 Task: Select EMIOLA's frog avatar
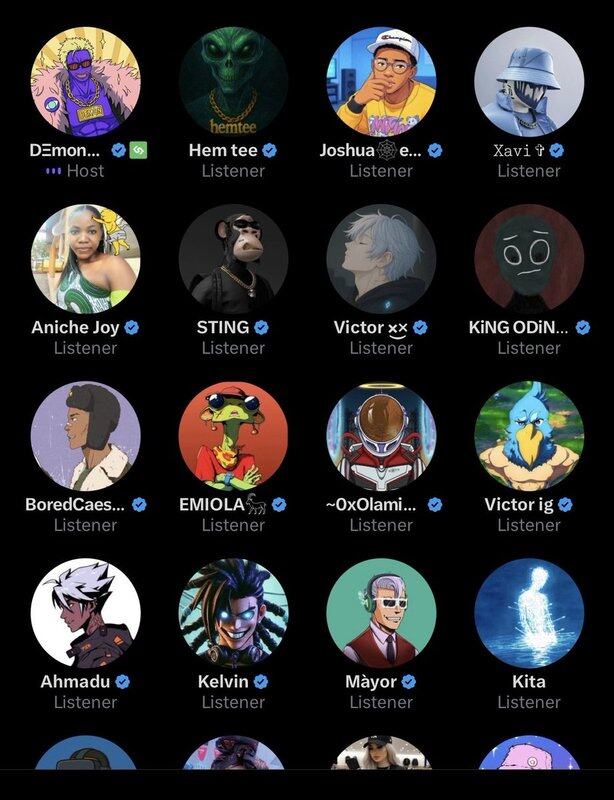pyautogui.click(x=233, y=435)
